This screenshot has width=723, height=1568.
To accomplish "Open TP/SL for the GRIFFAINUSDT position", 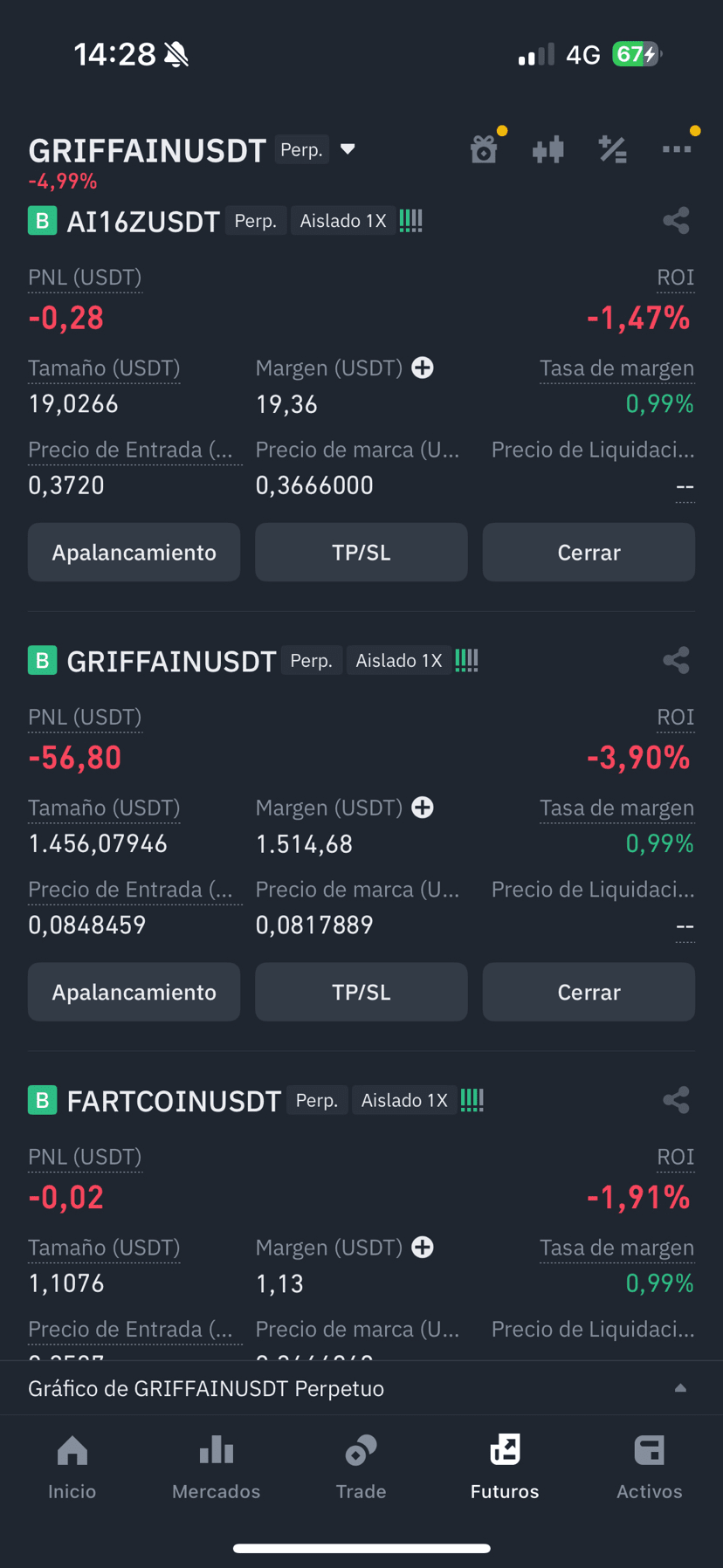I will coord(361,993).
